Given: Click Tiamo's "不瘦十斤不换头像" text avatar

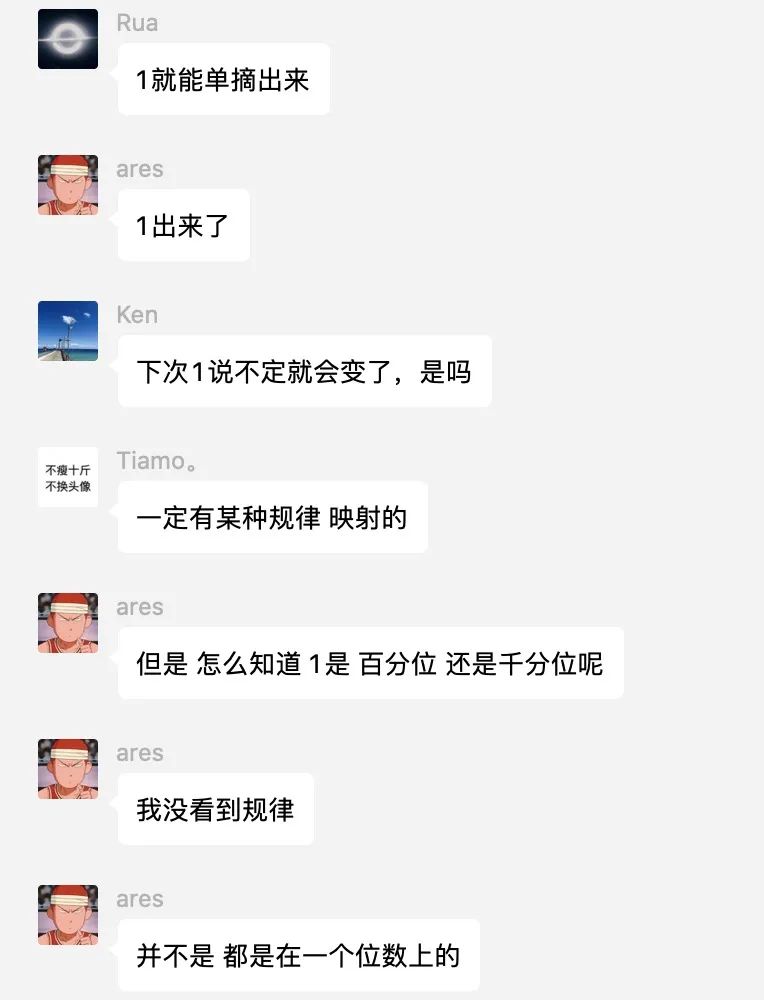Looking at the screenshot, I should point(67,478).
